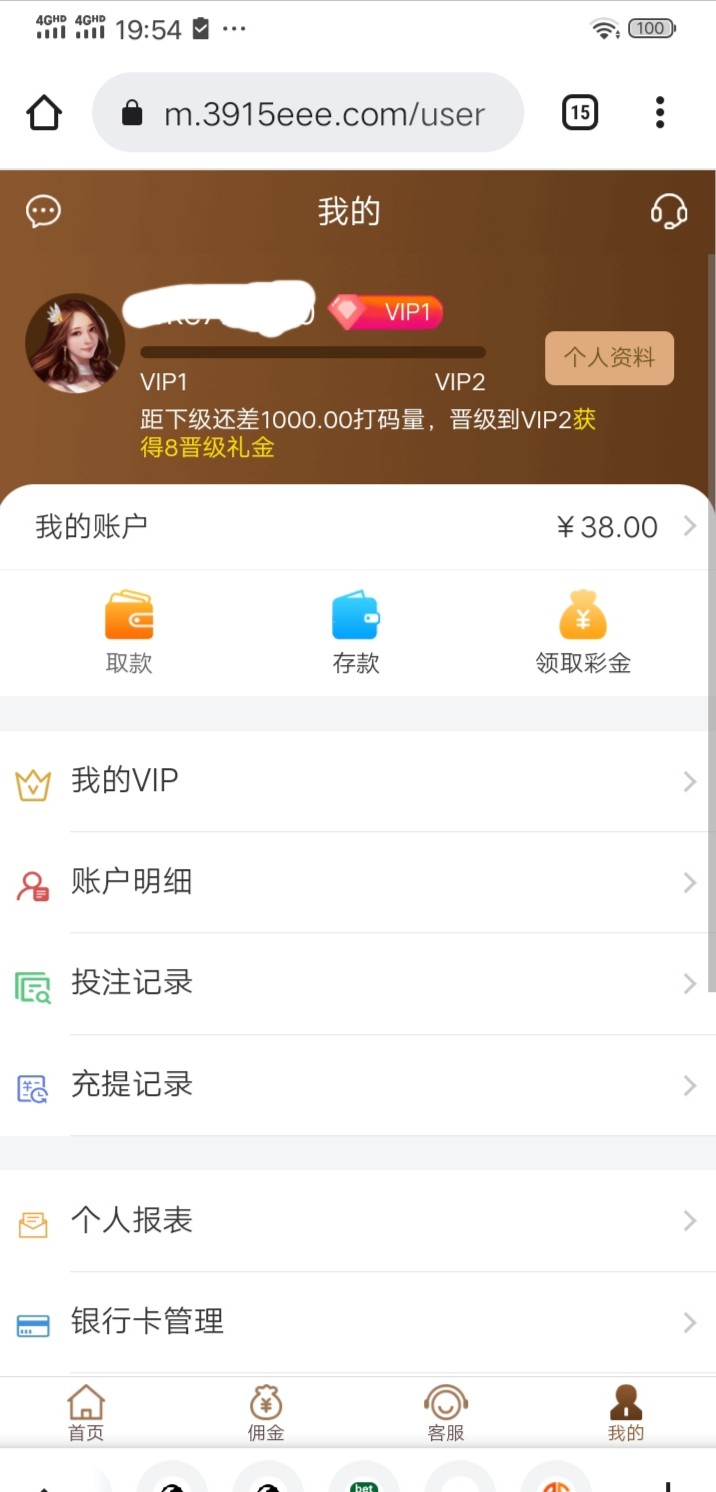Switch to the 首页 tab

86,1413
